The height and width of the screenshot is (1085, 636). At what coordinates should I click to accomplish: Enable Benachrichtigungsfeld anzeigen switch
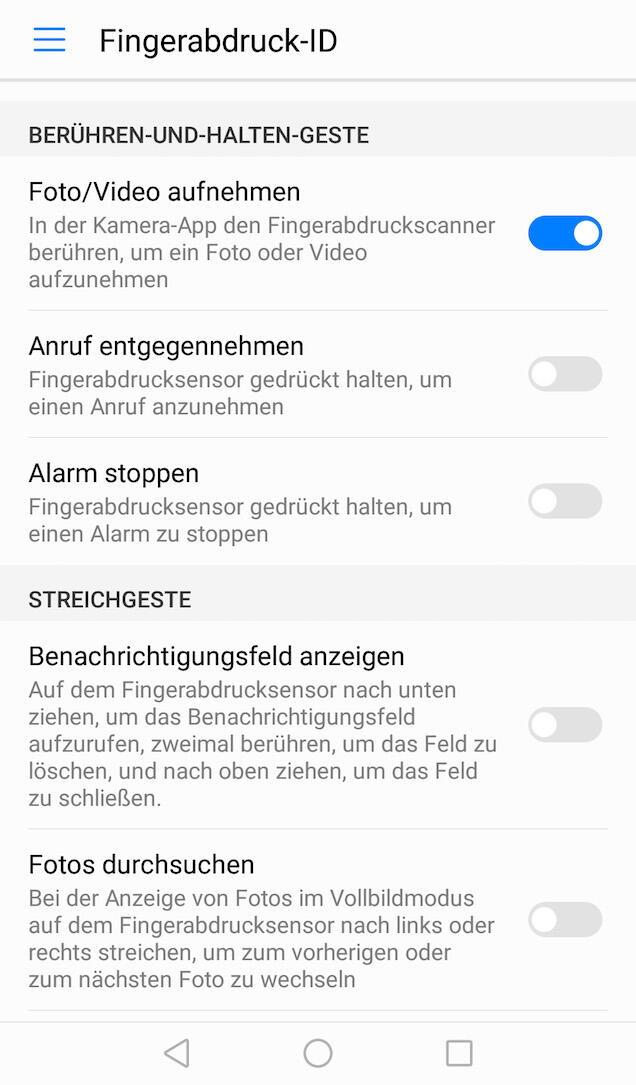point(565,725)
